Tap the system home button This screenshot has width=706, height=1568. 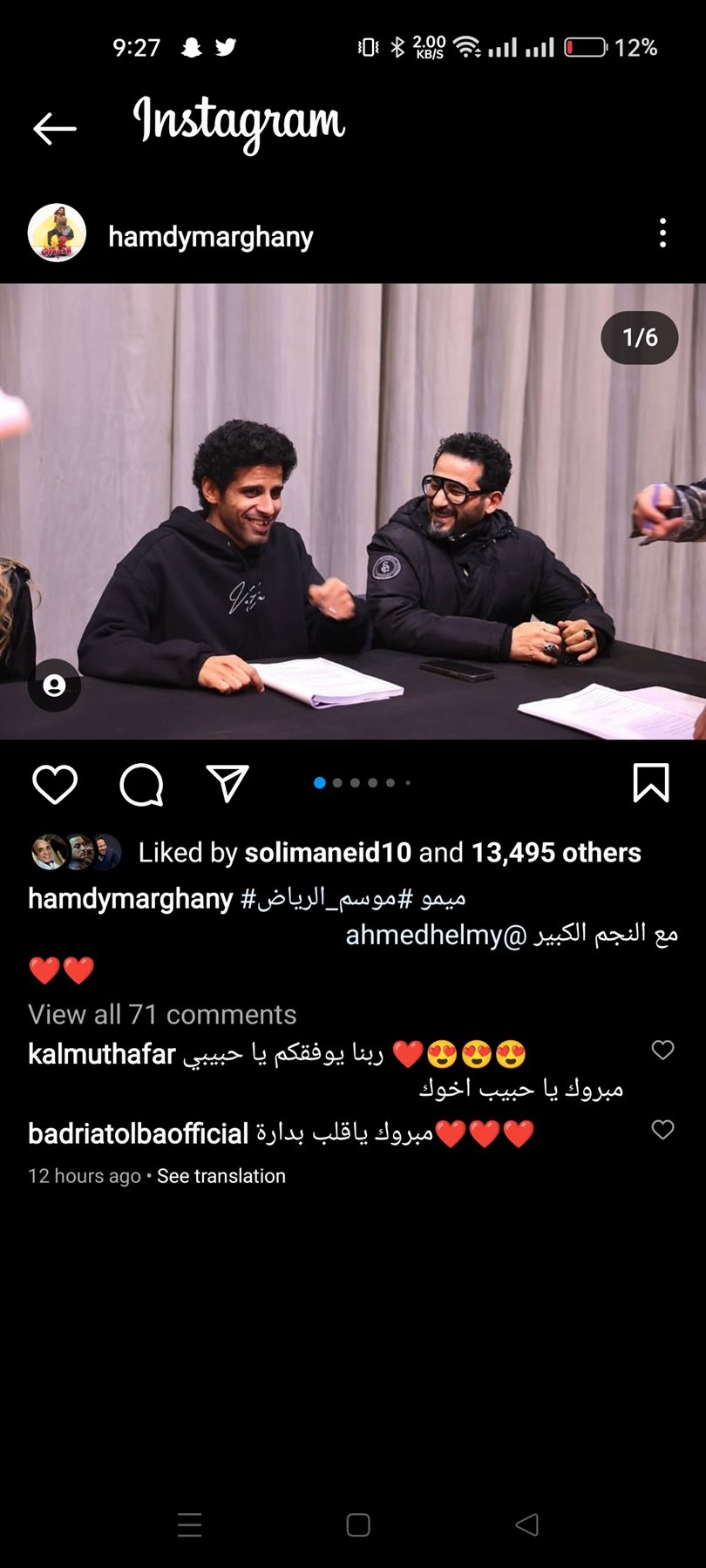pos(358,1524)
